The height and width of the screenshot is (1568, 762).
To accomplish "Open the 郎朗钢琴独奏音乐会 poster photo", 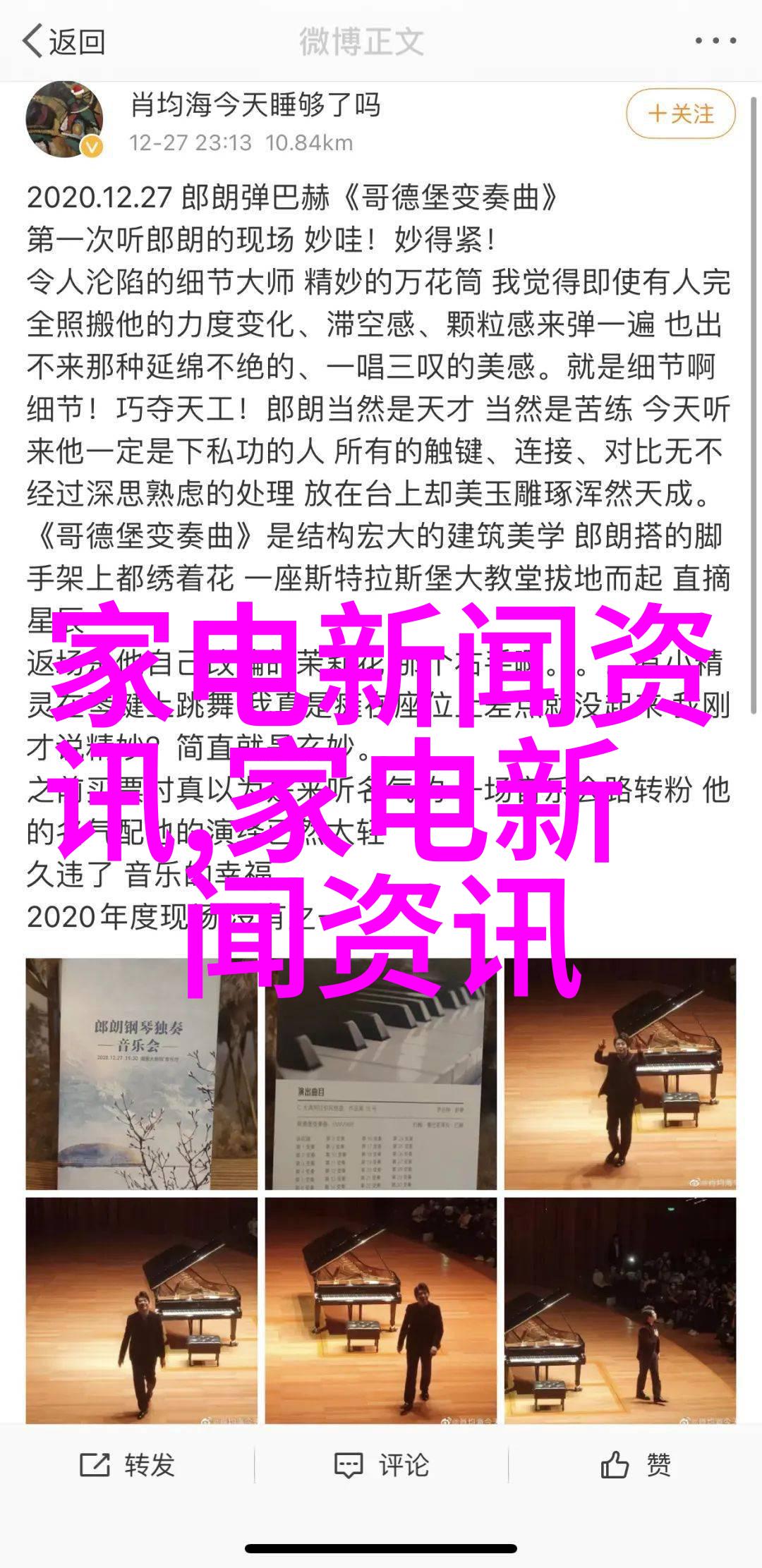I will (x=141, y=1074).
